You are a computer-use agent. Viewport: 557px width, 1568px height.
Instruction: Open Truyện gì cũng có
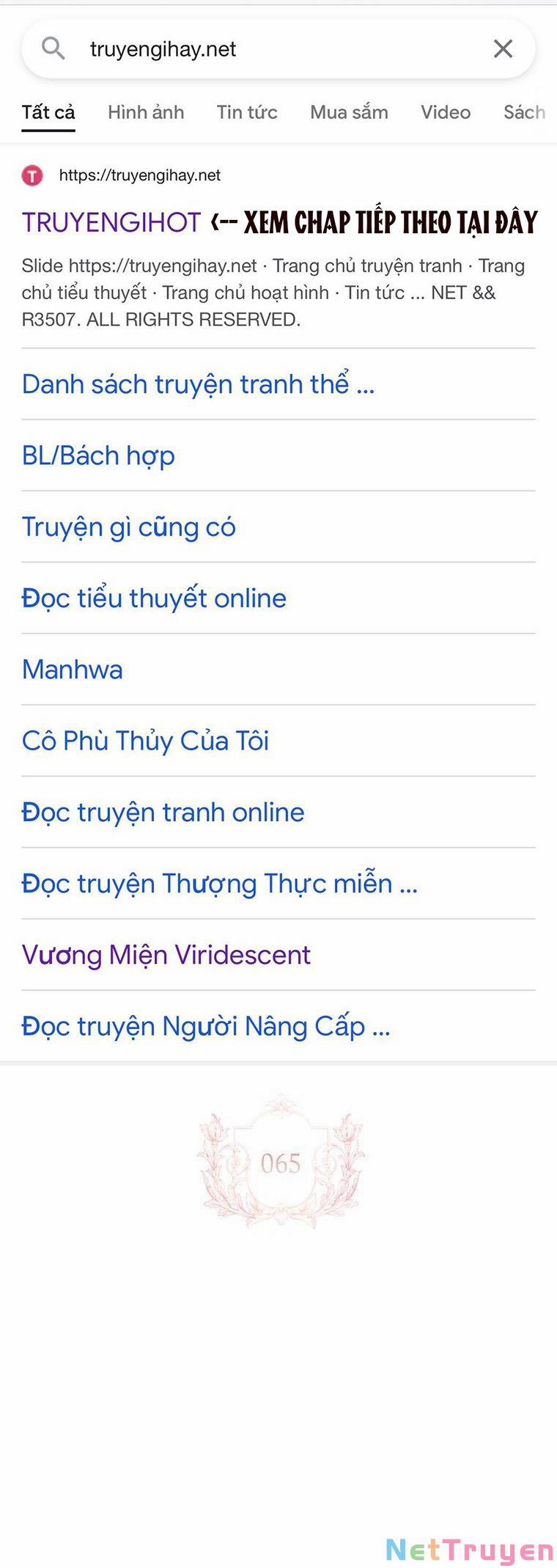[128, 526]
